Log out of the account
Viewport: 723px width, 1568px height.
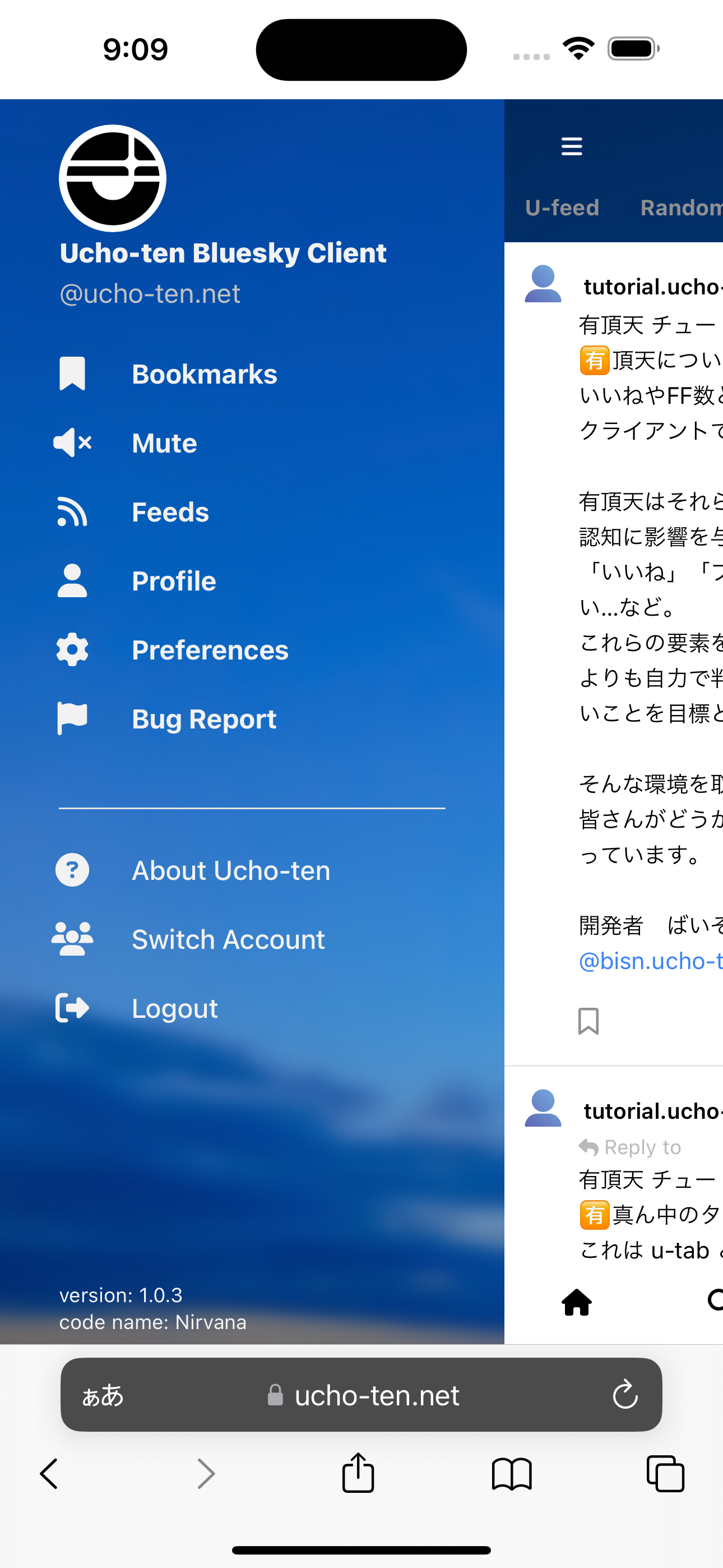pos(174,1008)
